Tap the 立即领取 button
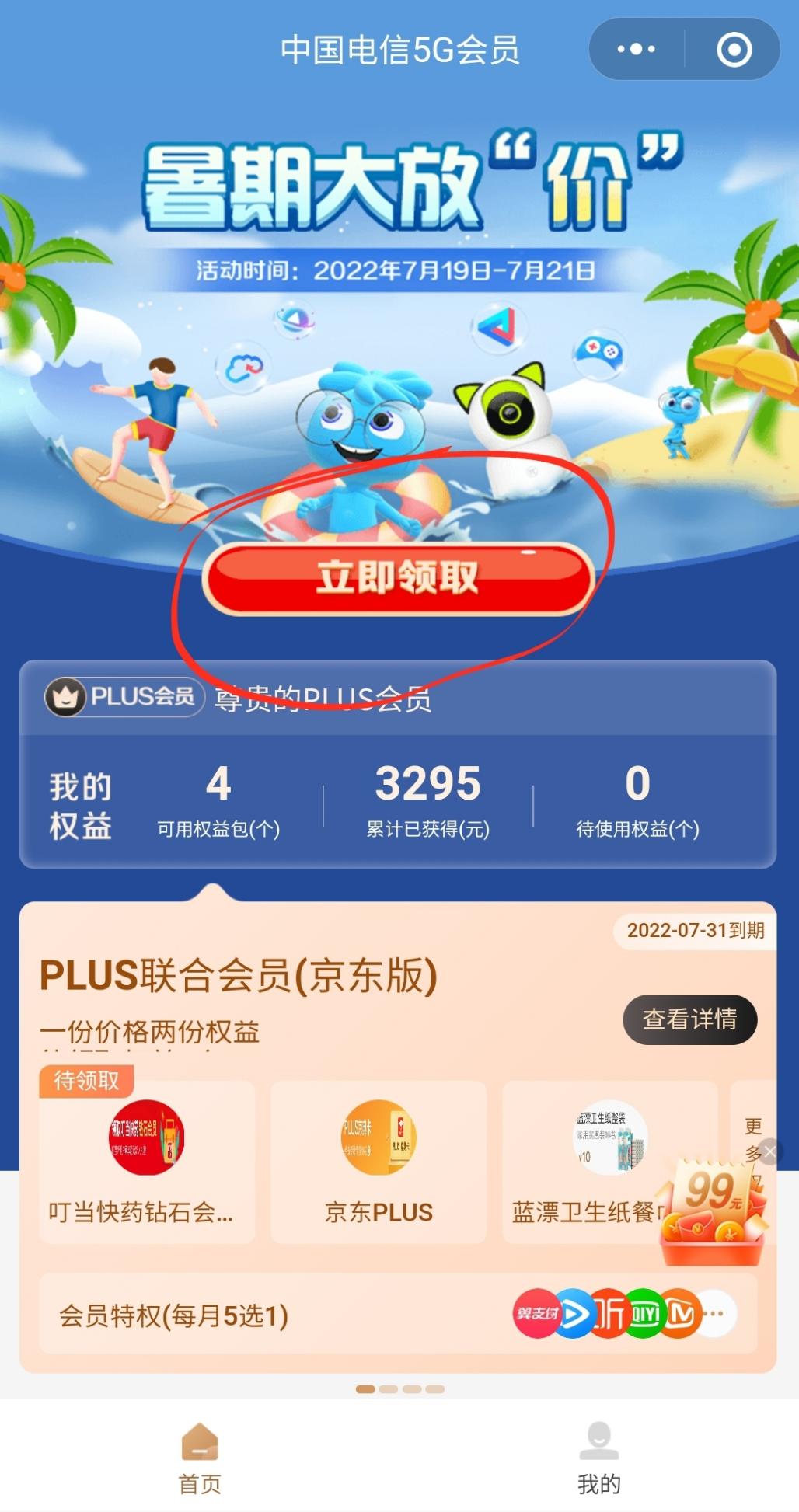 [398, 579]
